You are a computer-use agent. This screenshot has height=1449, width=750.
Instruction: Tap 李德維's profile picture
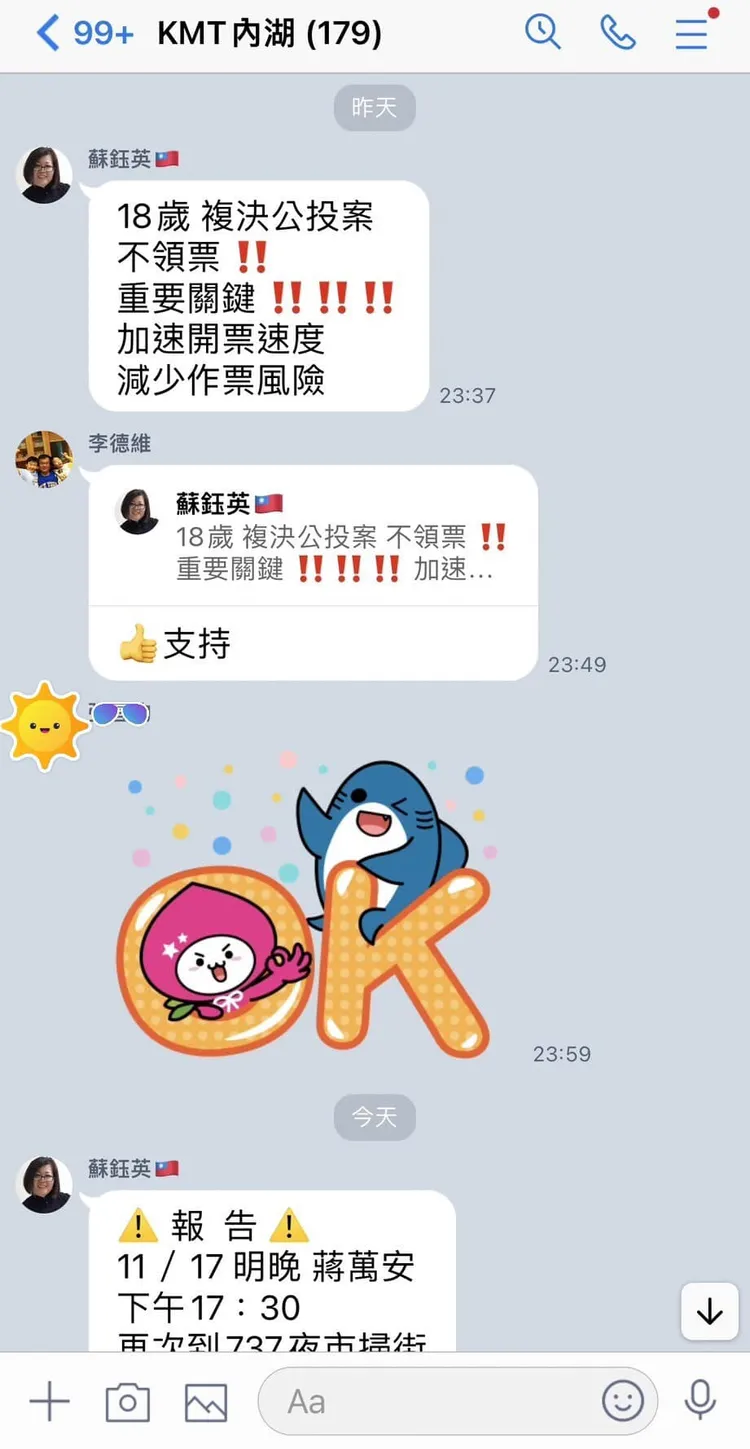[44, 459]
